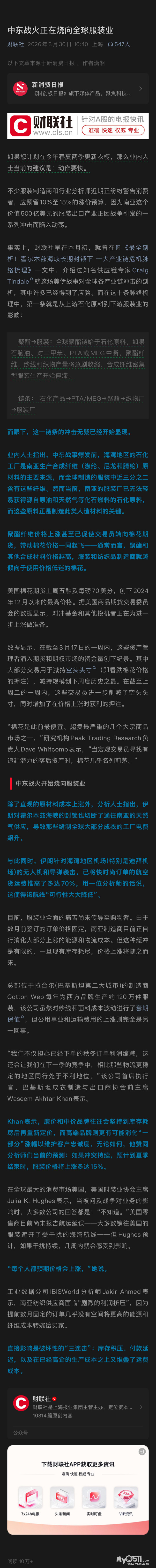Screen dimensions: 156x1568
Task: Open the 新消费日报 source account card
Action: pyautogui.click(x=78, y=89)
